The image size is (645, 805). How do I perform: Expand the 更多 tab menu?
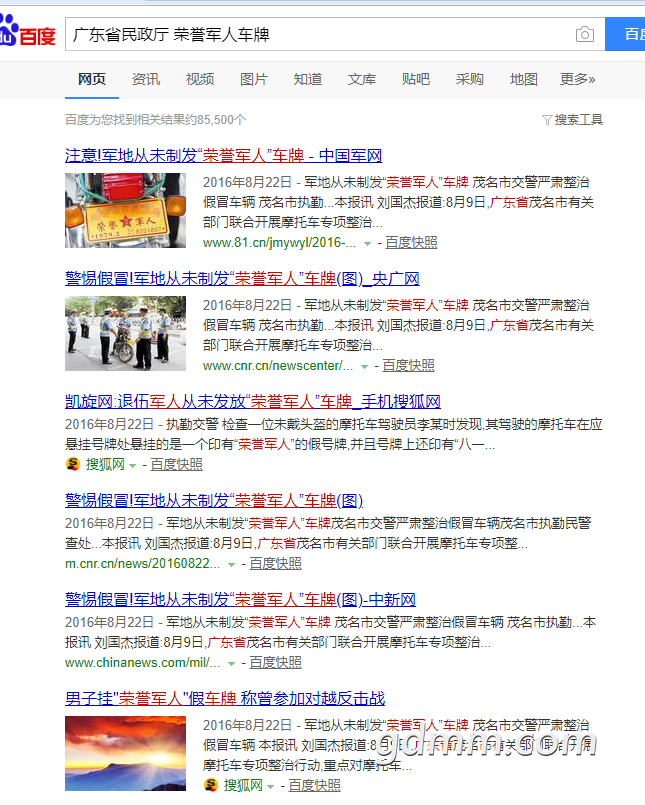(577, 79)
